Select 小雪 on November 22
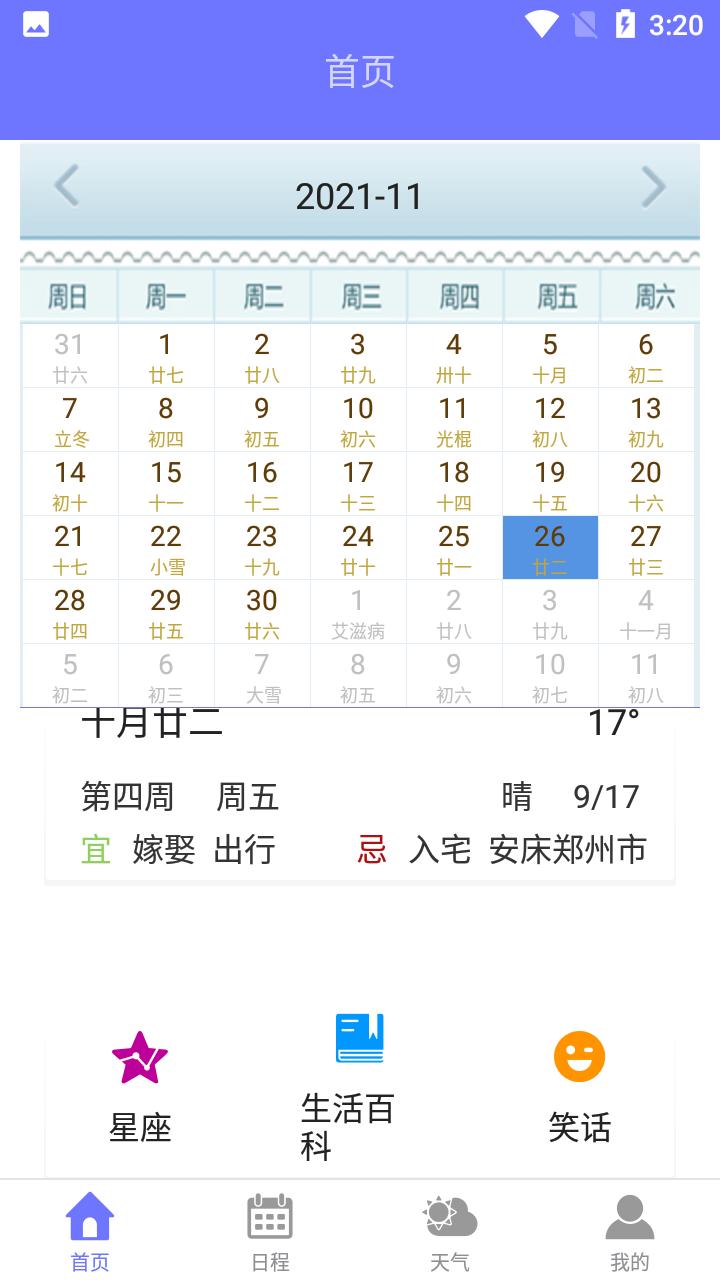Viewport: 720px width, 1280px height. [x=165, y=548]
